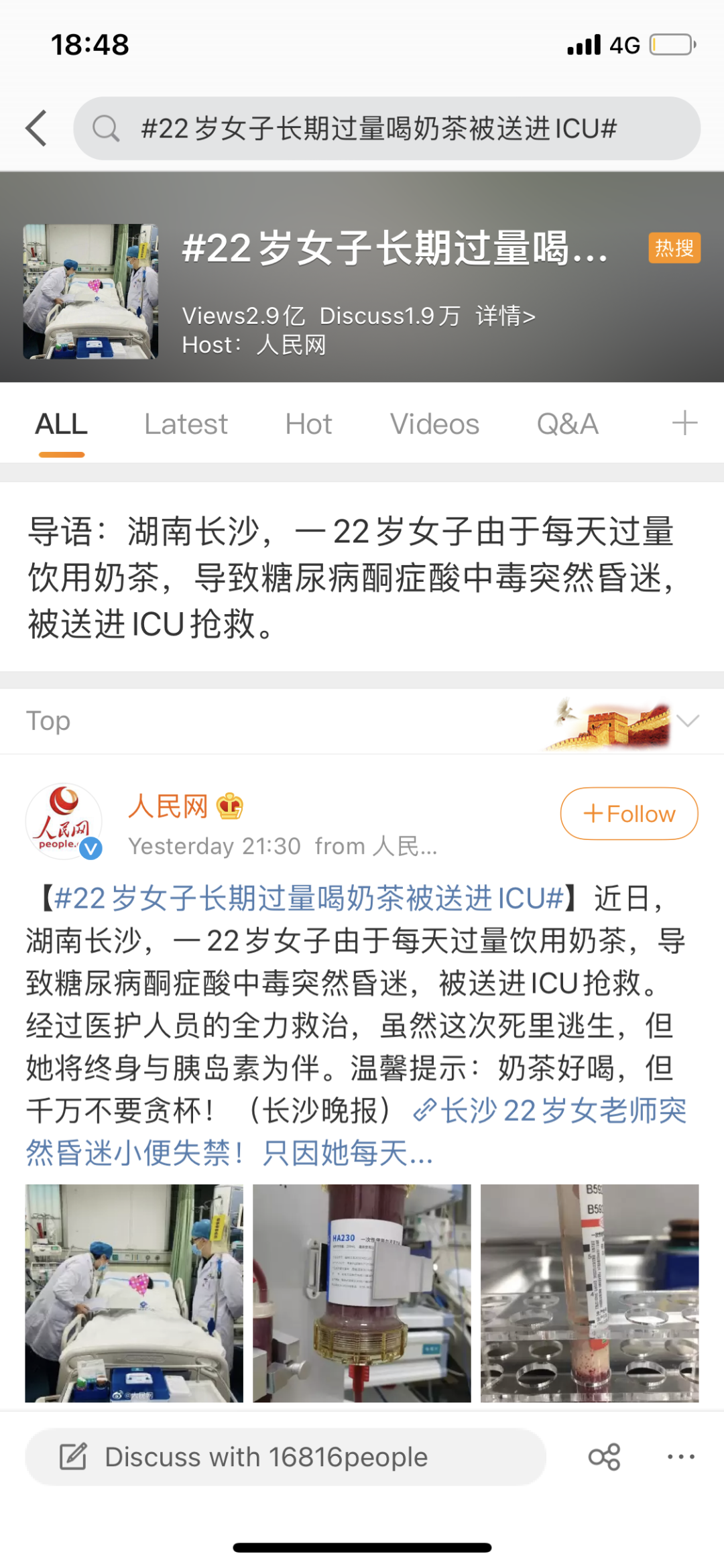
Task: Switch to the Q&A tab
Action: (567, 424)
